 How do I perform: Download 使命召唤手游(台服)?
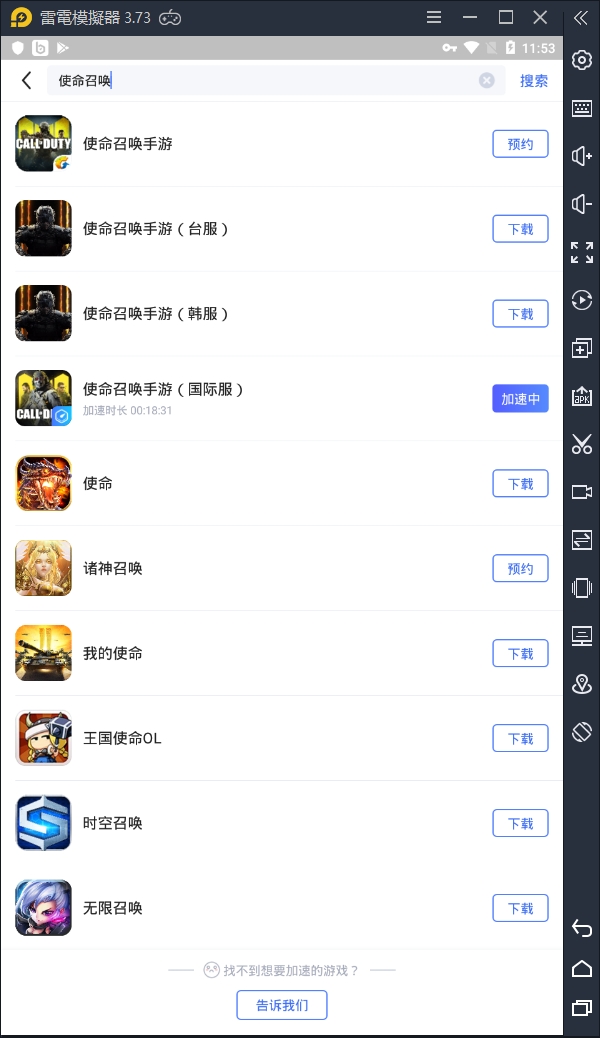[521, 229]
